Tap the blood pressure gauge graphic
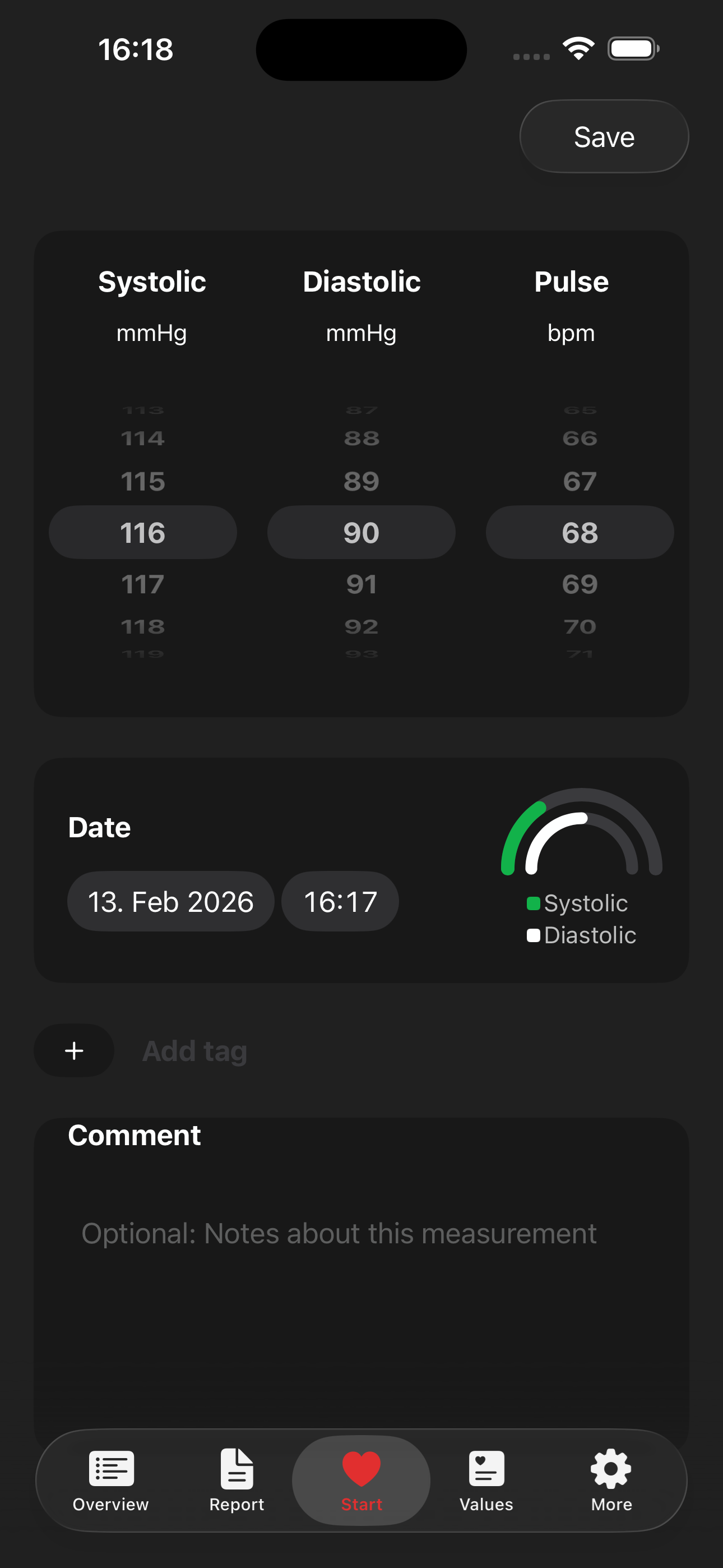This screenshot has height=1568, width=723. (x=581, y=837)
